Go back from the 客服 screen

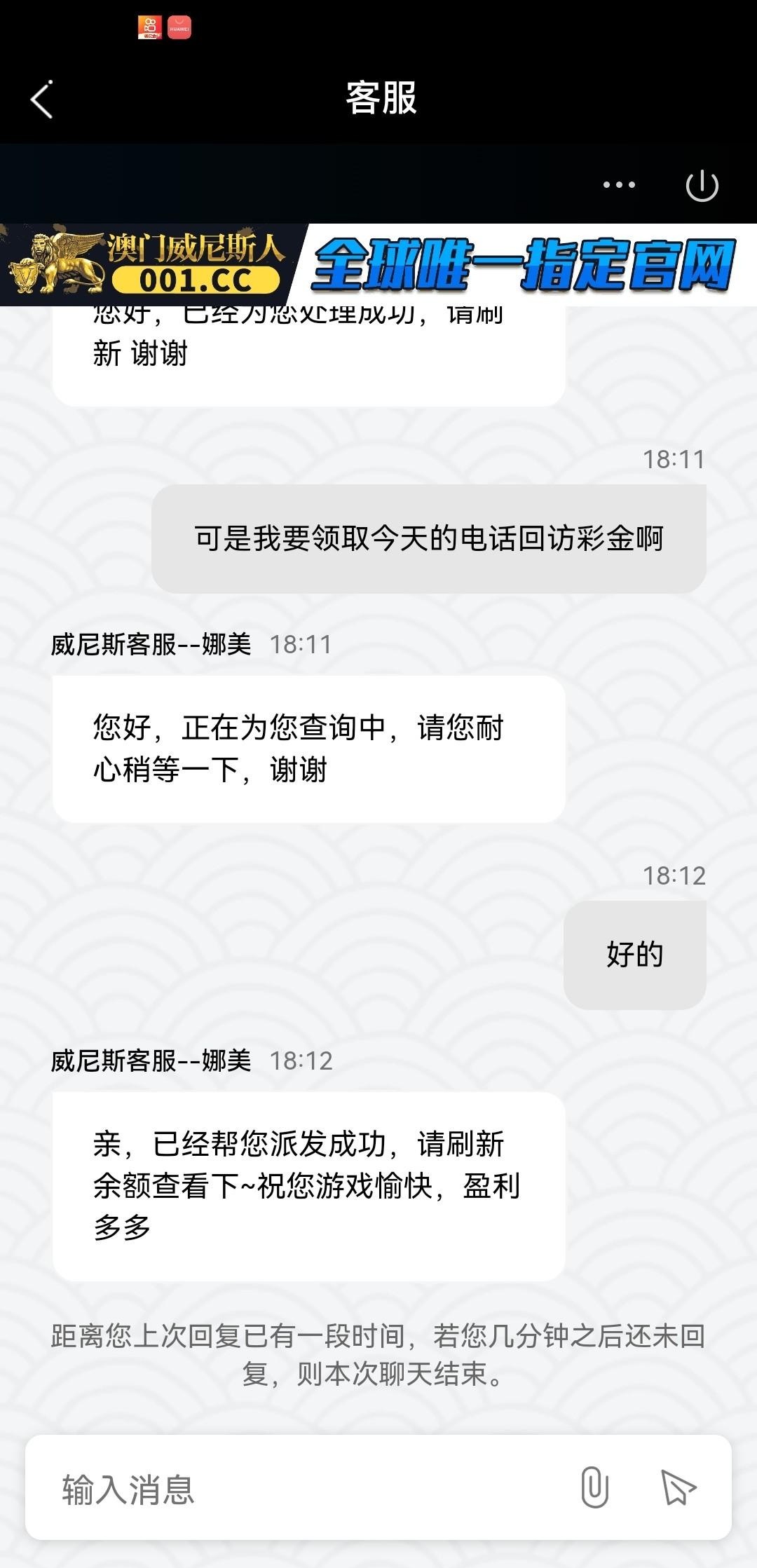pos(42,99)
